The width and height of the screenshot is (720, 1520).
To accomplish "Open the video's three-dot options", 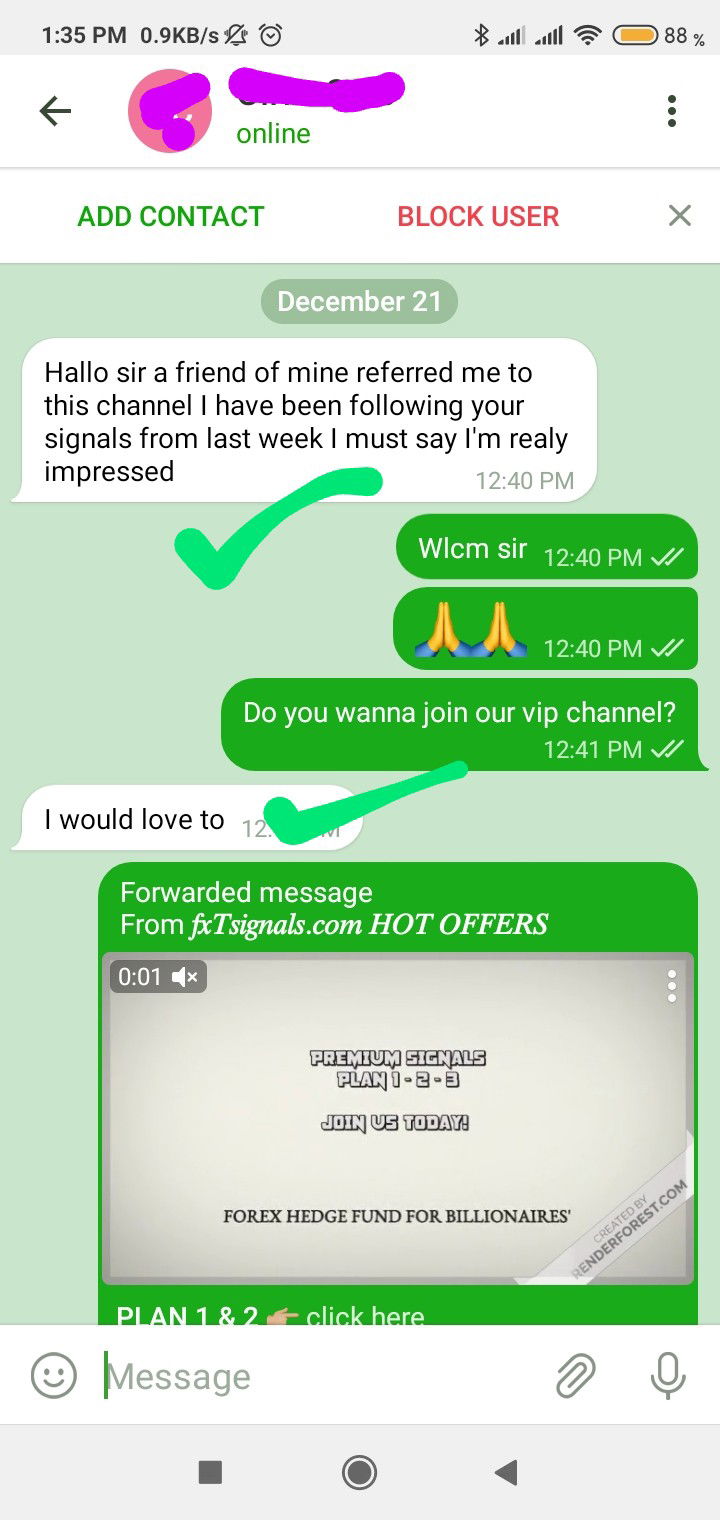I will 672,986.
